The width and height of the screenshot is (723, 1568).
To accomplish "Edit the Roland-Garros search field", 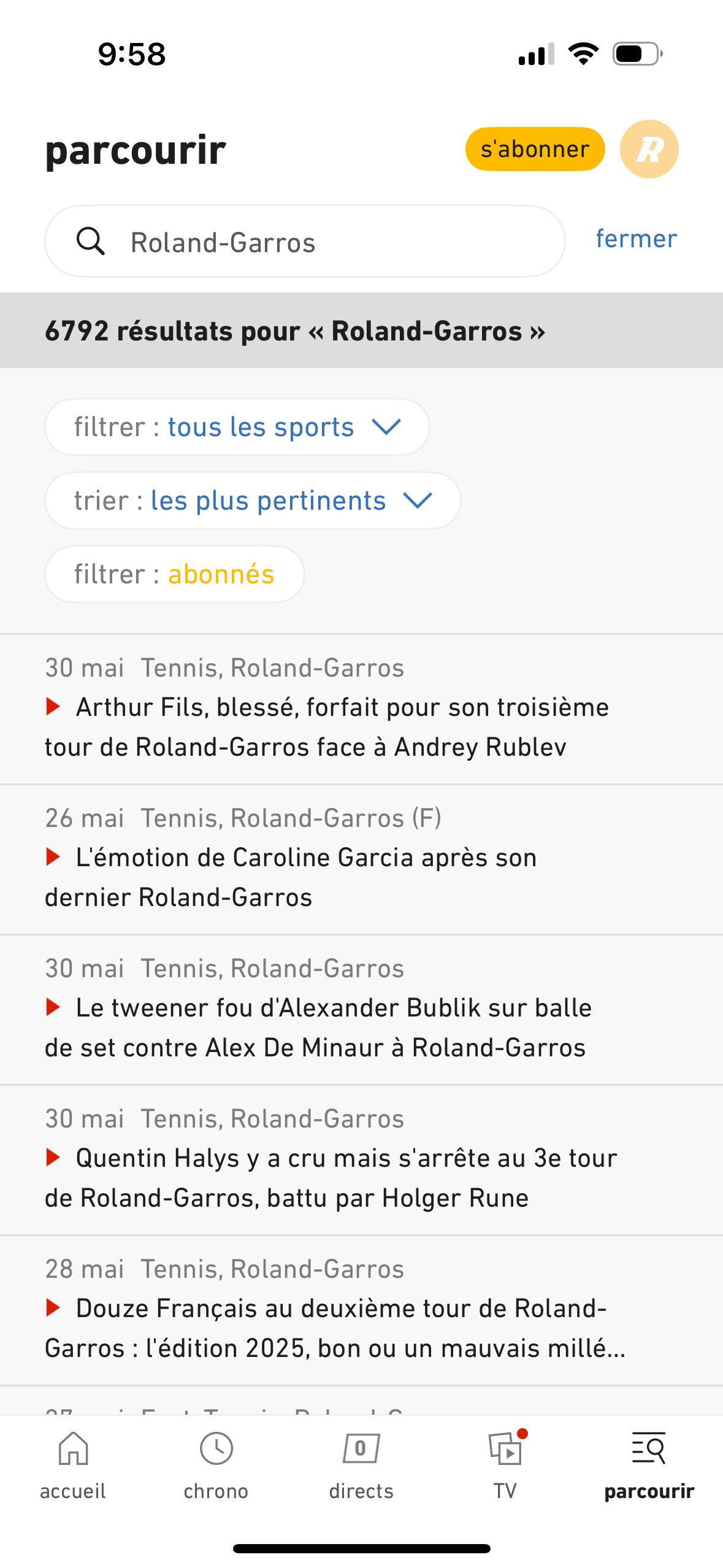I will [319, 242].
